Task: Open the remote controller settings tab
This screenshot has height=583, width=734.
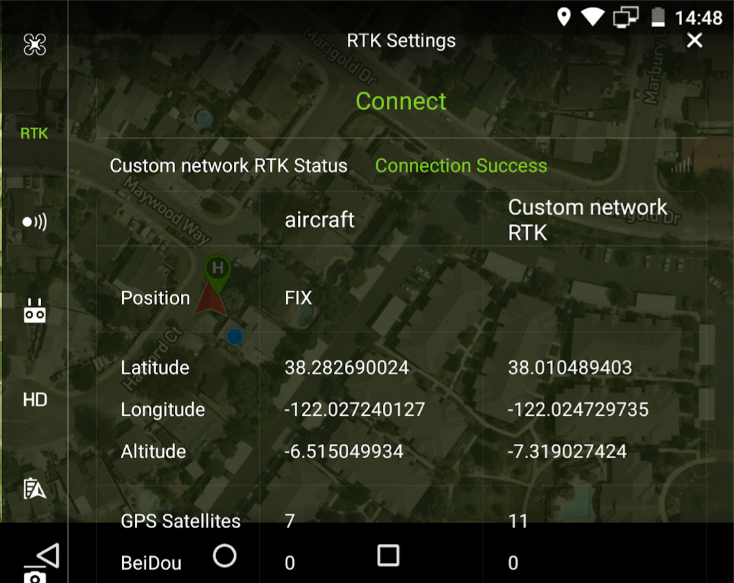Action: [34, 311]
